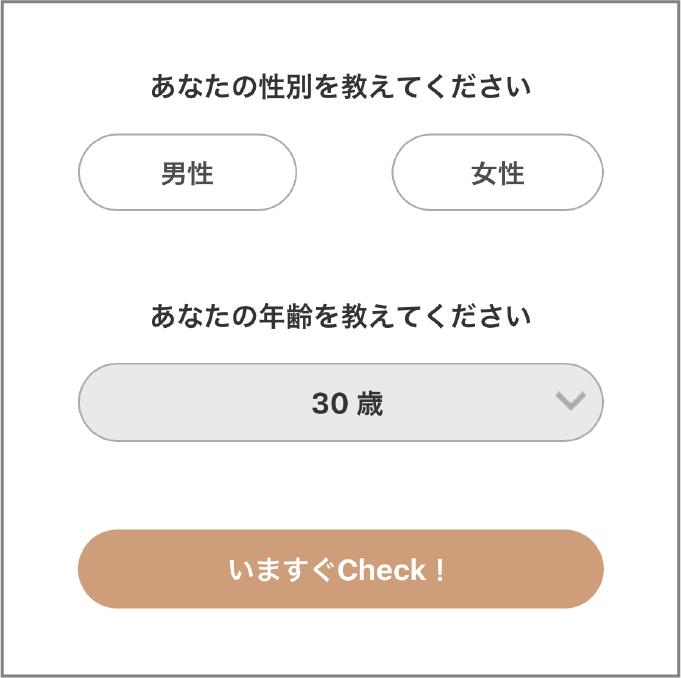Open the age dropdown showing 30 歳

pos(340,403)
